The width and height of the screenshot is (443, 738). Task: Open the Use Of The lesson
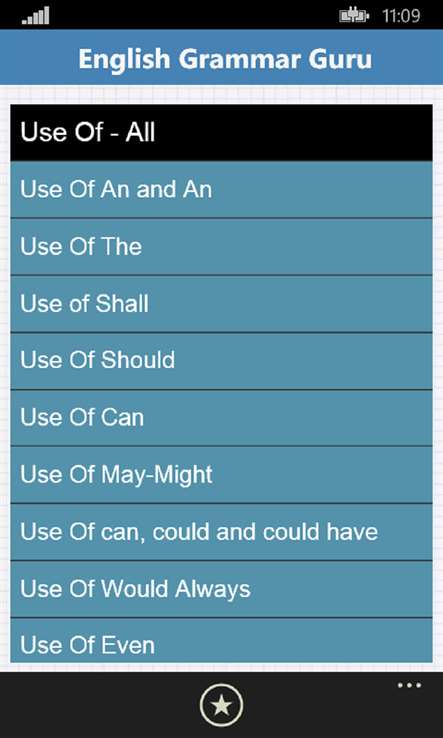[x=221, y=247]
